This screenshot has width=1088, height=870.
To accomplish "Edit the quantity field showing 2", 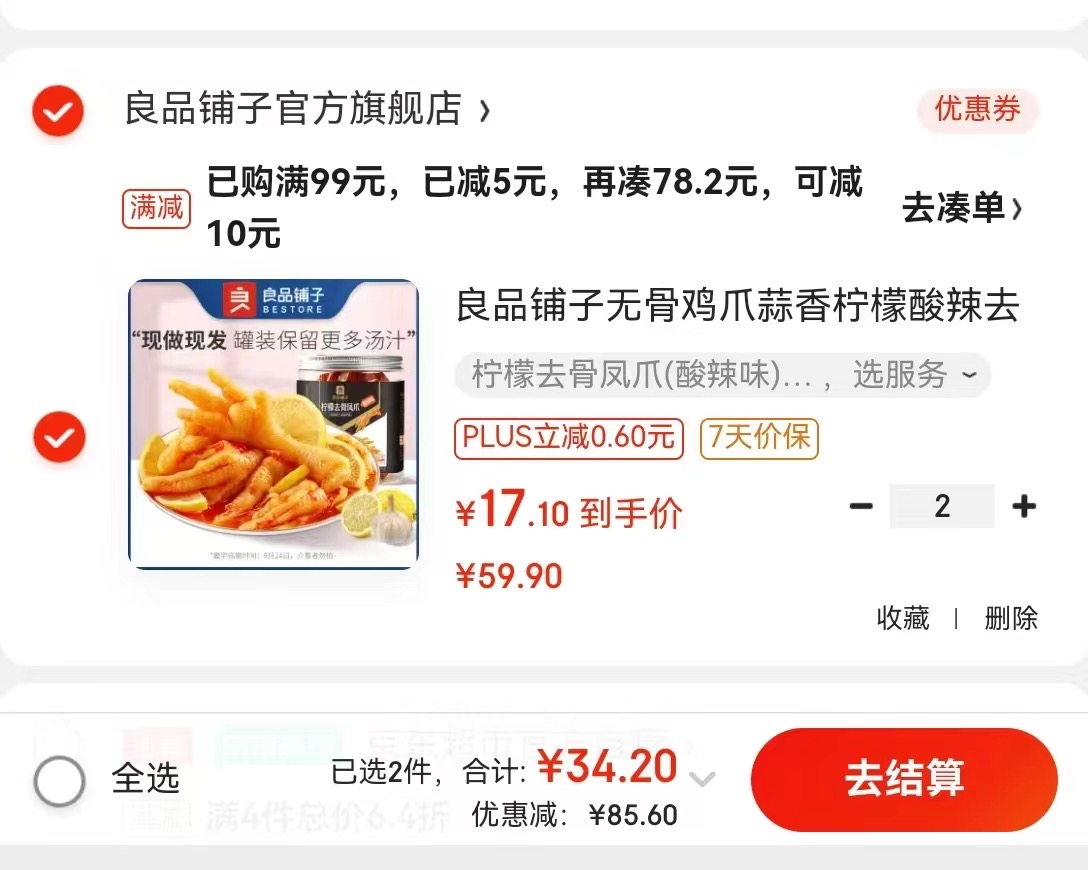I will coord(942,506).
